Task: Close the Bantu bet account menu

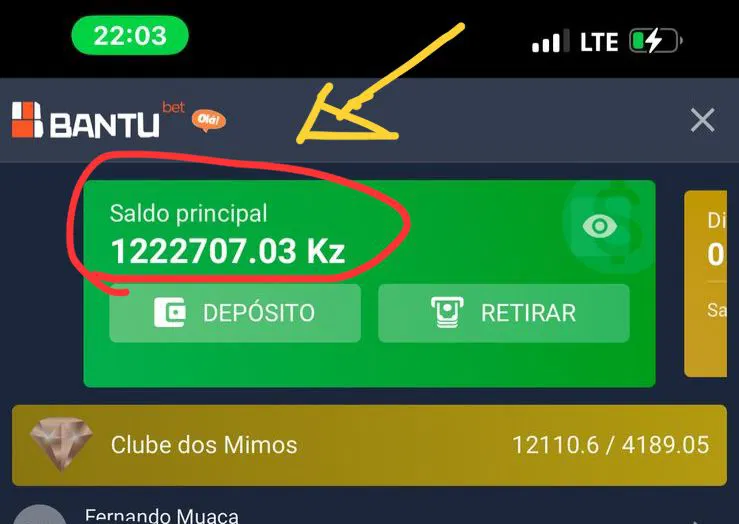Action: coord(702,121)
